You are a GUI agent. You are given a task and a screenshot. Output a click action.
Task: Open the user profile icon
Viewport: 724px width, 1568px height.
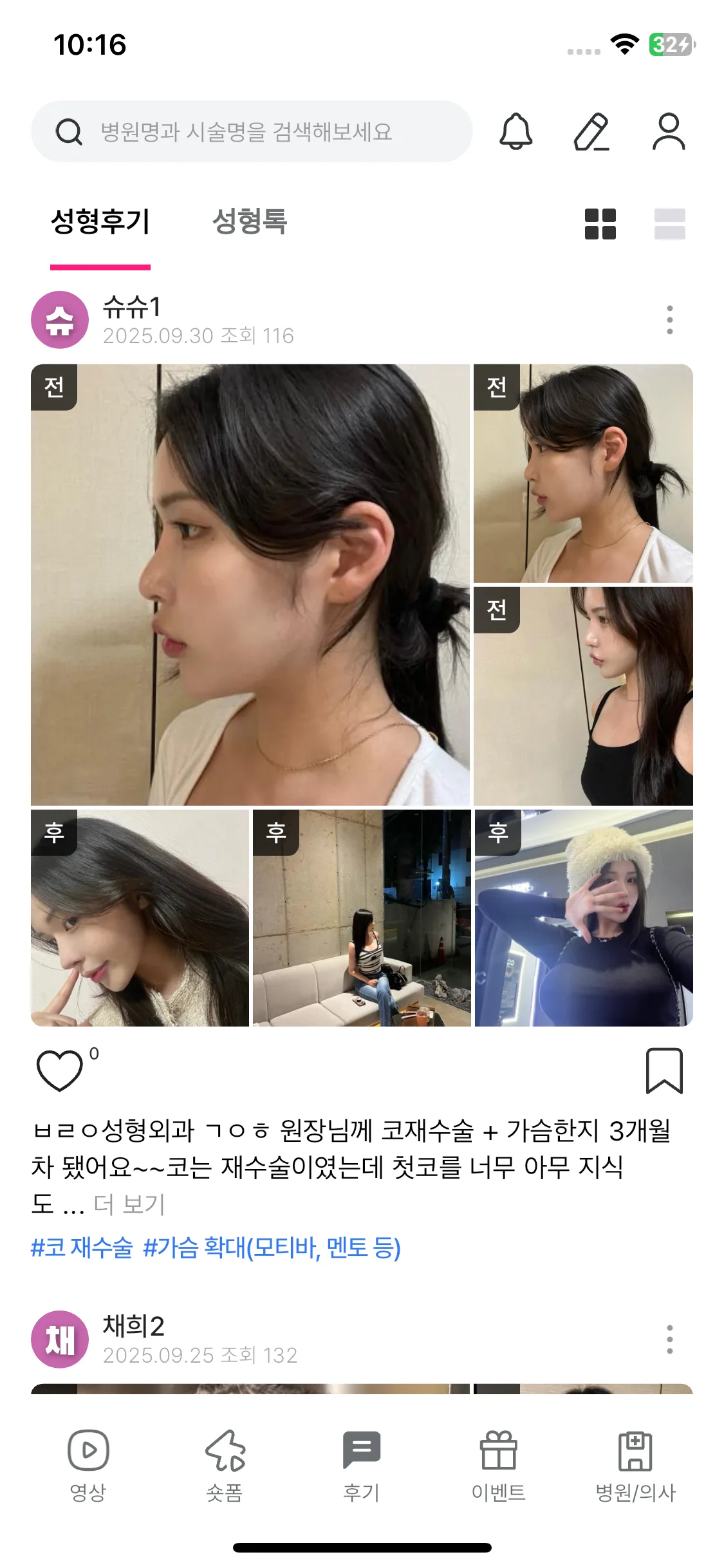click(x=669, y=131)
